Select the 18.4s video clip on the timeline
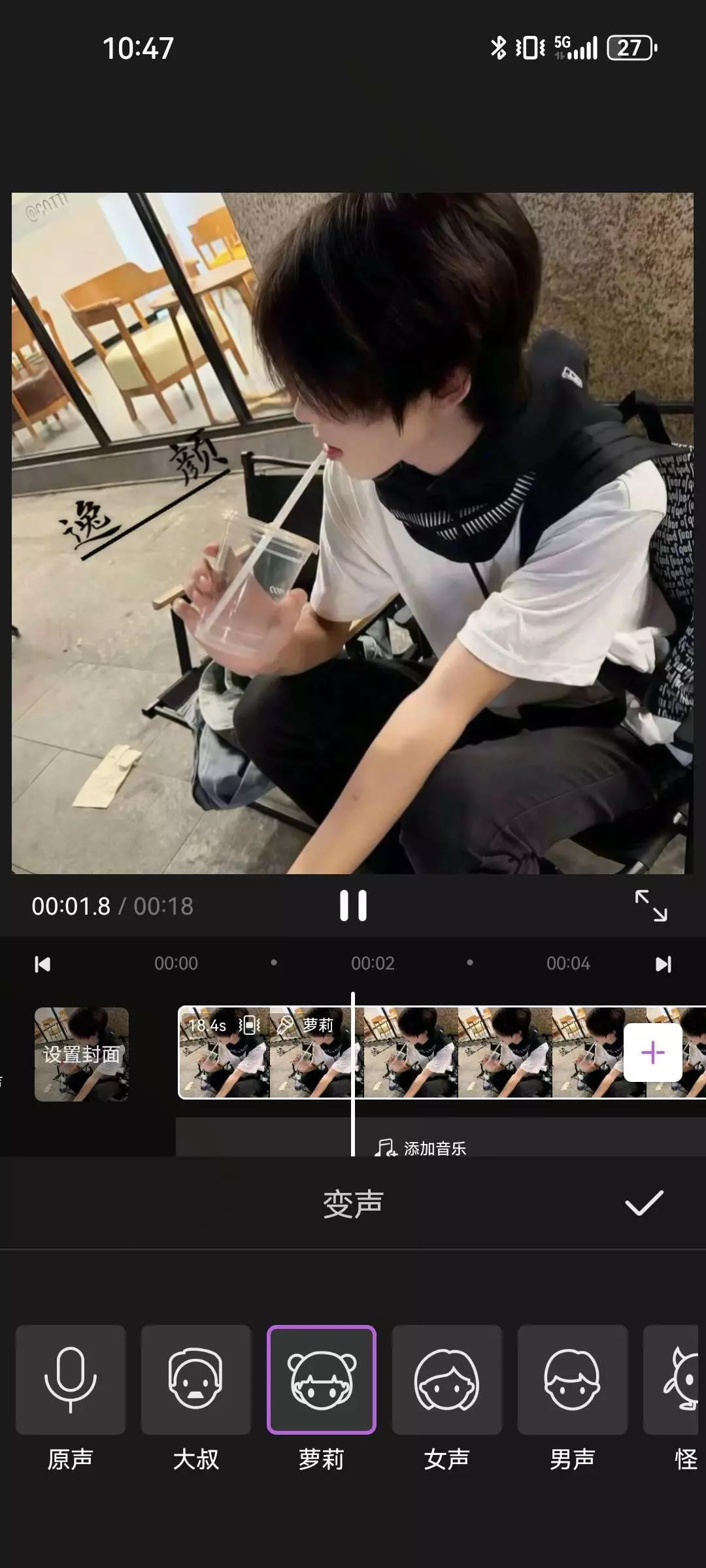Image resolution: width=706 pixels, height=1568 pixels. [x=442, y=1053]
